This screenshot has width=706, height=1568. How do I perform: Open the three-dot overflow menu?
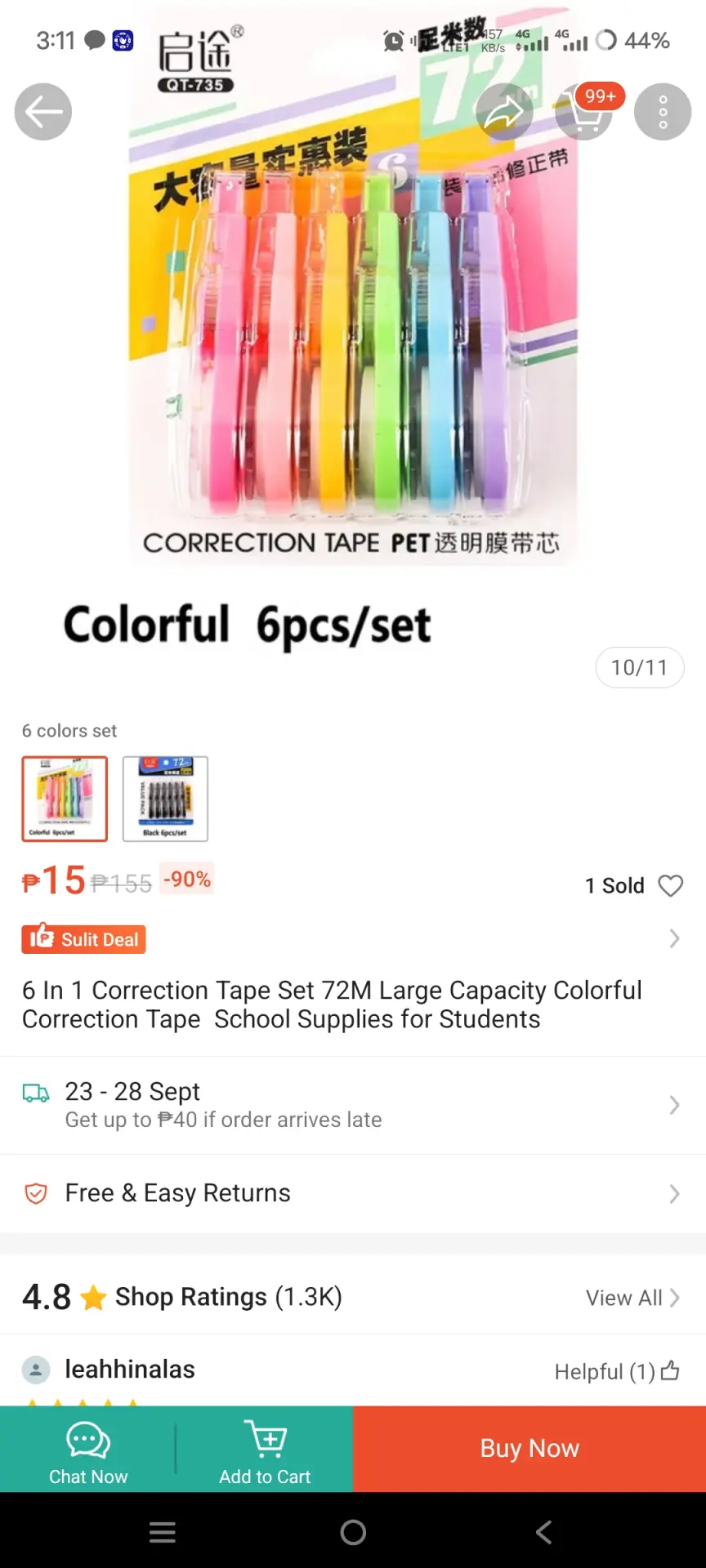(663, 112)
